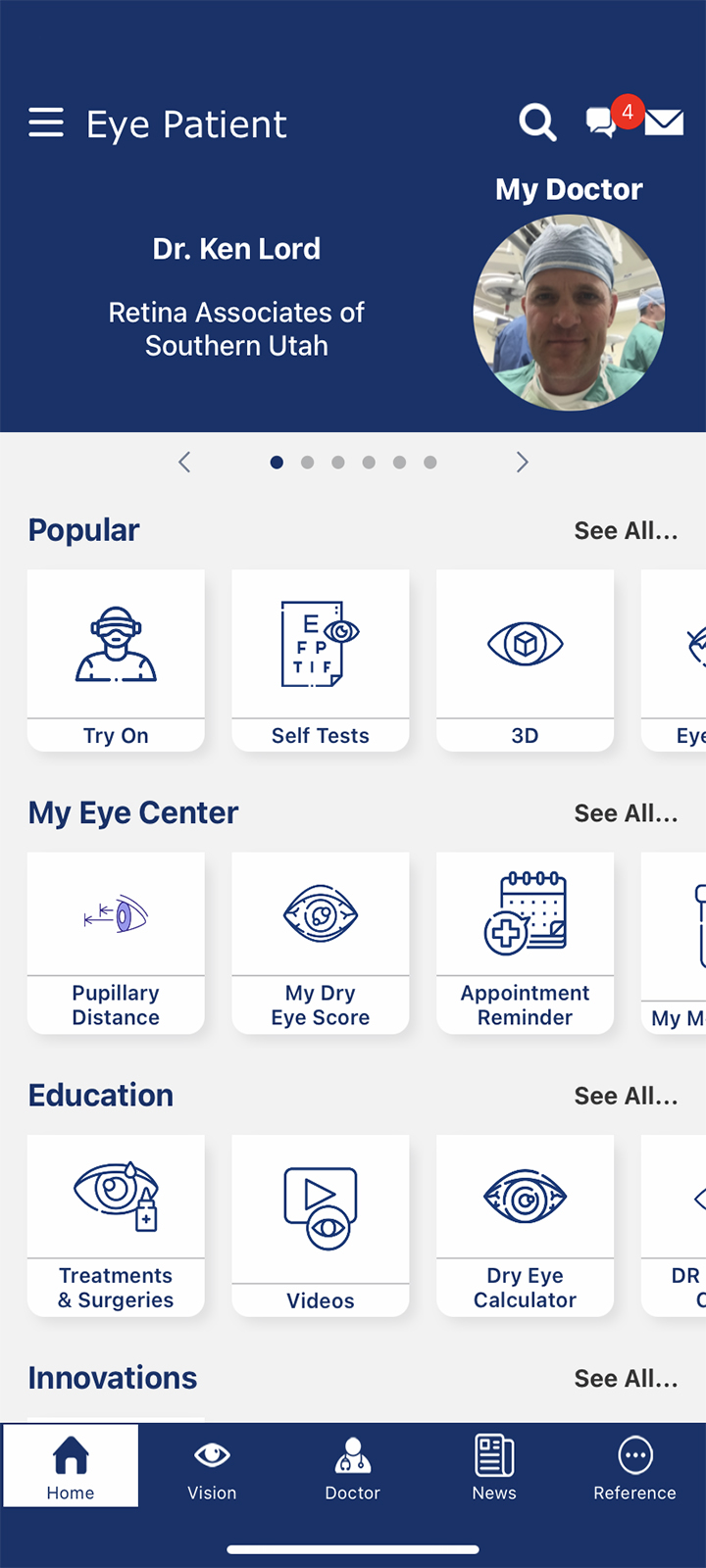Screen dimensions: 706x1568
Task: Open chat messages with 4 unread
Action: [603, 122]
